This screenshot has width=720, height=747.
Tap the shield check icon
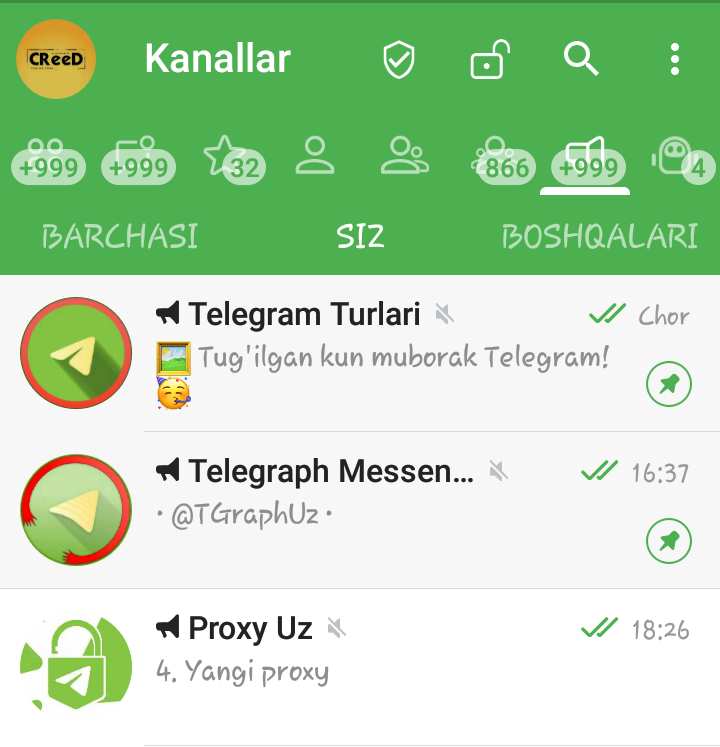[399, 60]
